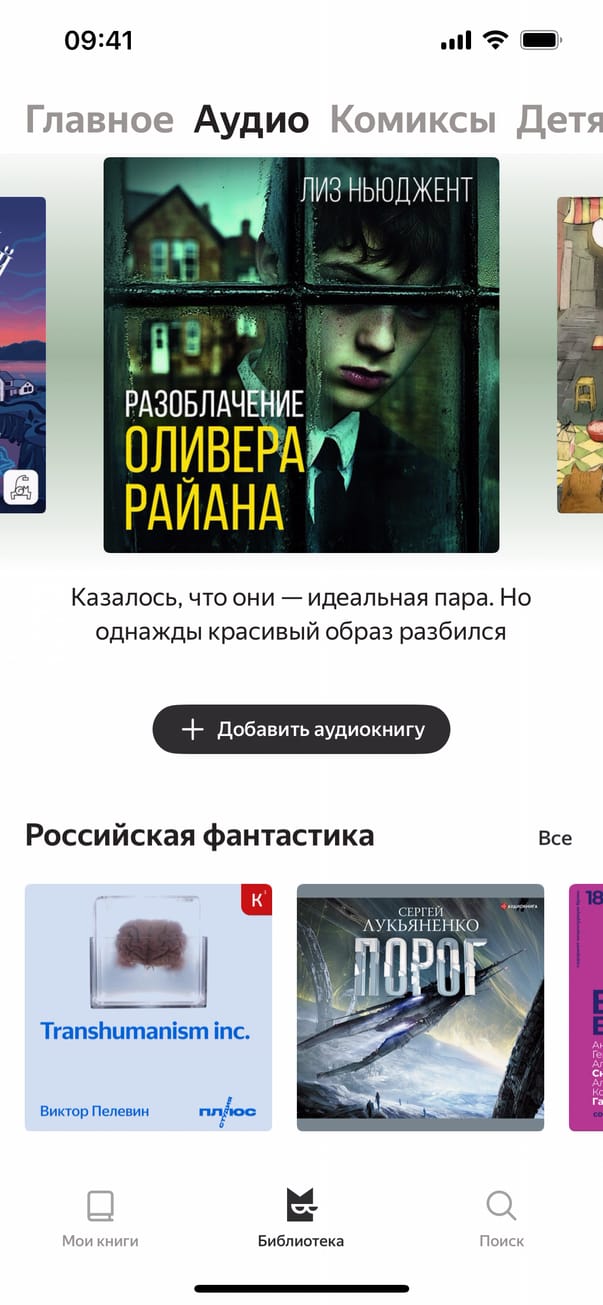Open the Разоблачение Оливера Райана audiobook cover
Image resolution: width=603 pixels, height=1305 pixels.
(301, 355)
